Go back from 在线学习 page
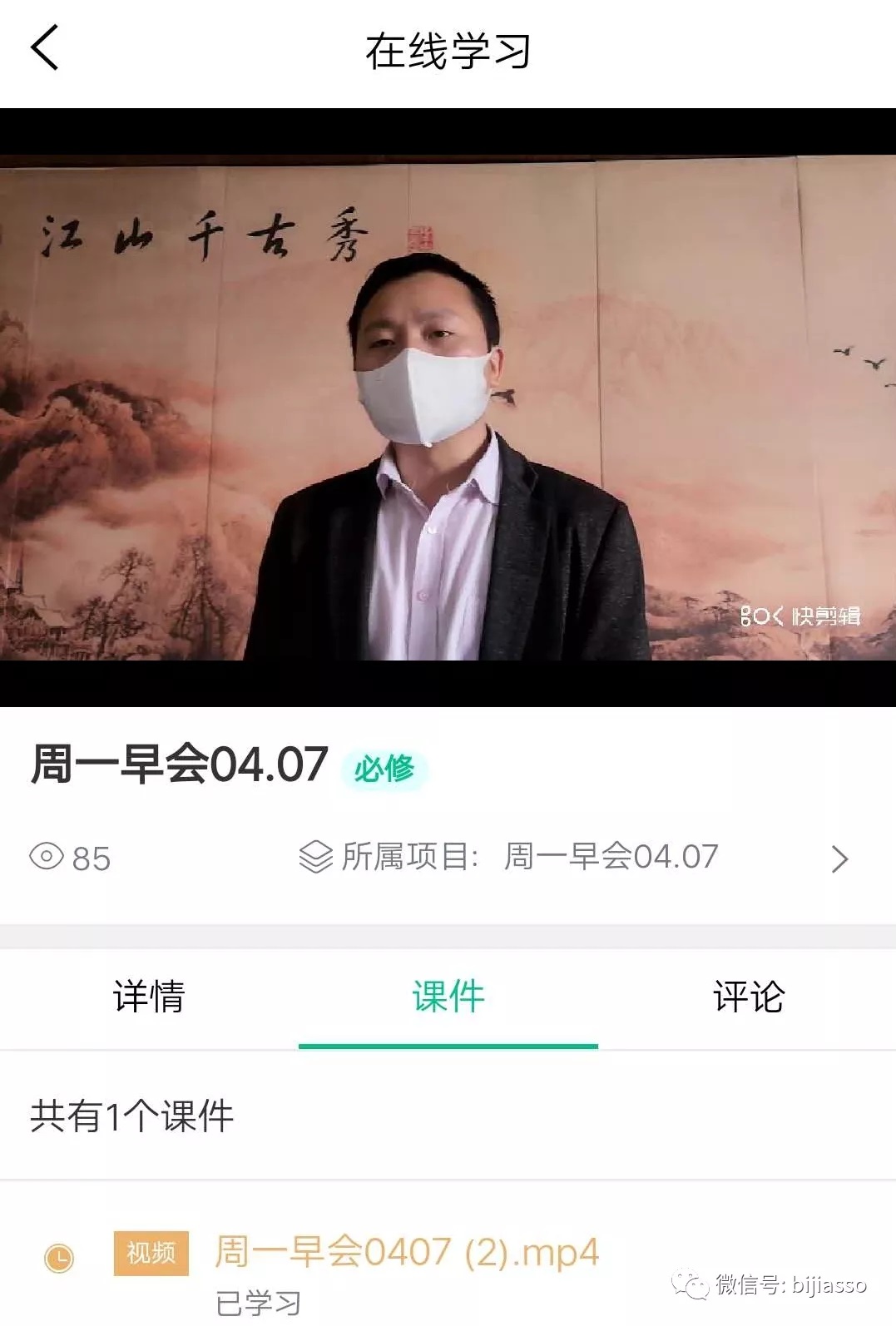896x1326 pixels. (x=45, y=48)
